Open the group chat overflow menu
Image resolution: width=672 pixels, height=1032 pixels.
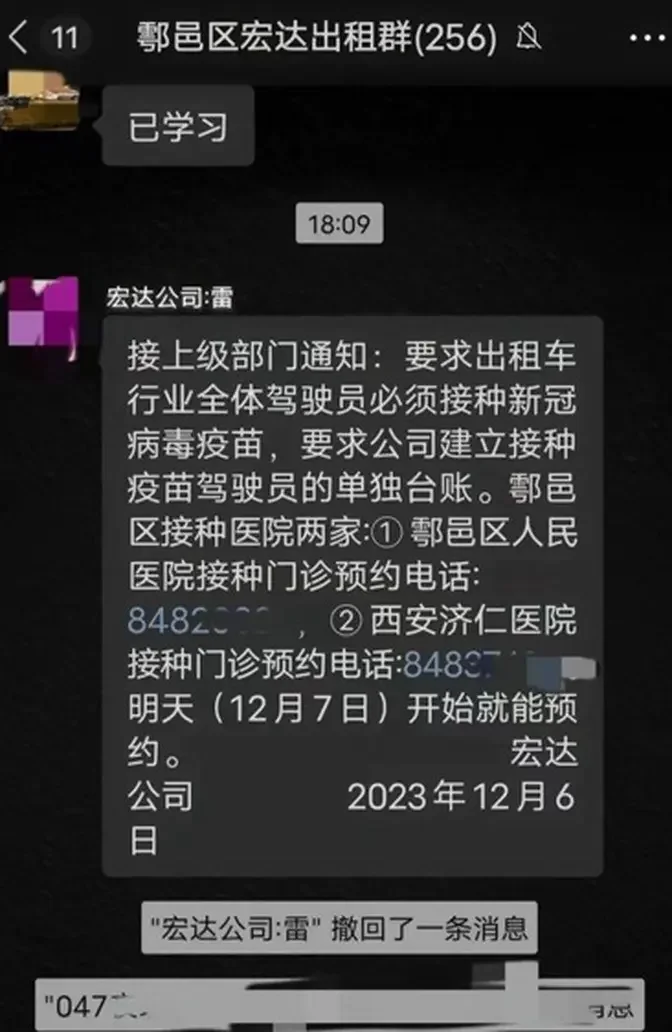[643, 39]
